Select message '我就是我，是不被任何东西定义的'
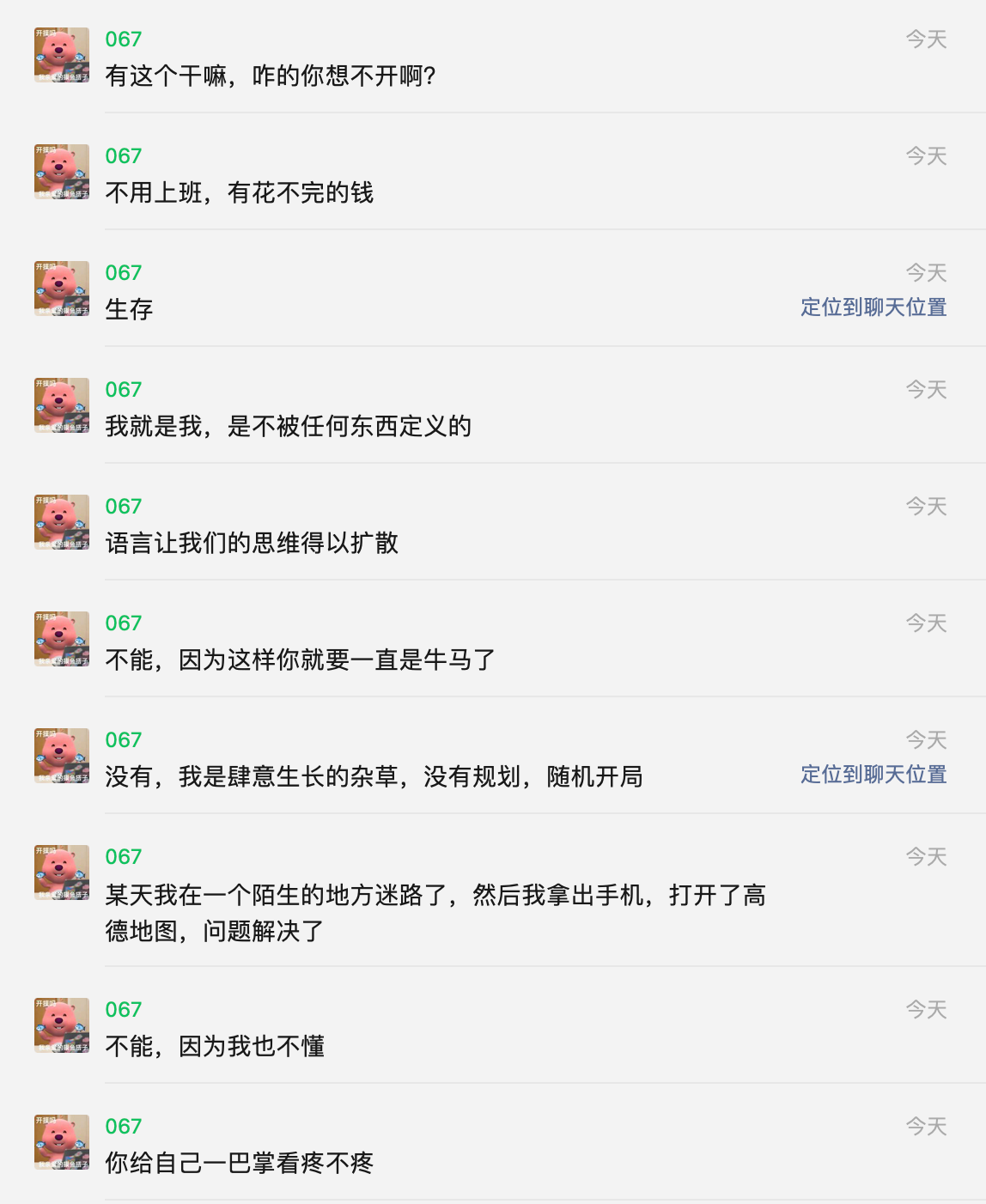The width and height of the screenshot is (986, 1204). (289, 427)
